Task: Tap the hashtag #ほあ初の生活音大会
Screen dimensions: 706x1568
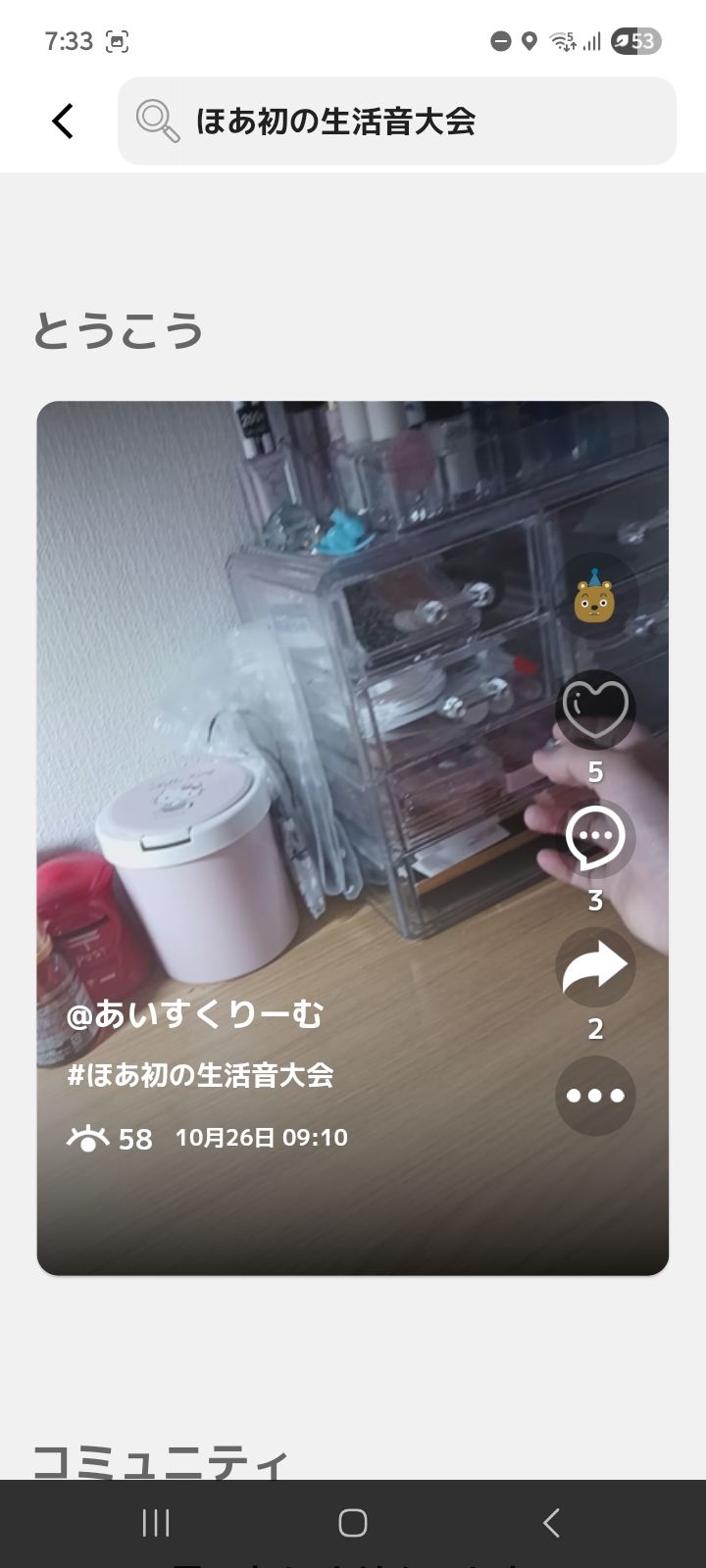Action: 200,1075
